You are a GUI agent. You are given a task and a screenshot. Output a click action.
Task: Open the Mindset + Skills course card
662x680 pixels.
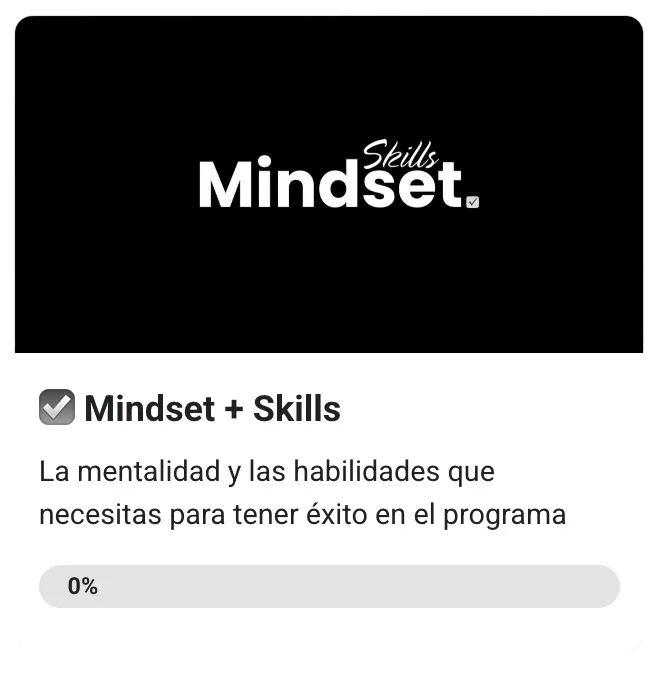(212, 409)
